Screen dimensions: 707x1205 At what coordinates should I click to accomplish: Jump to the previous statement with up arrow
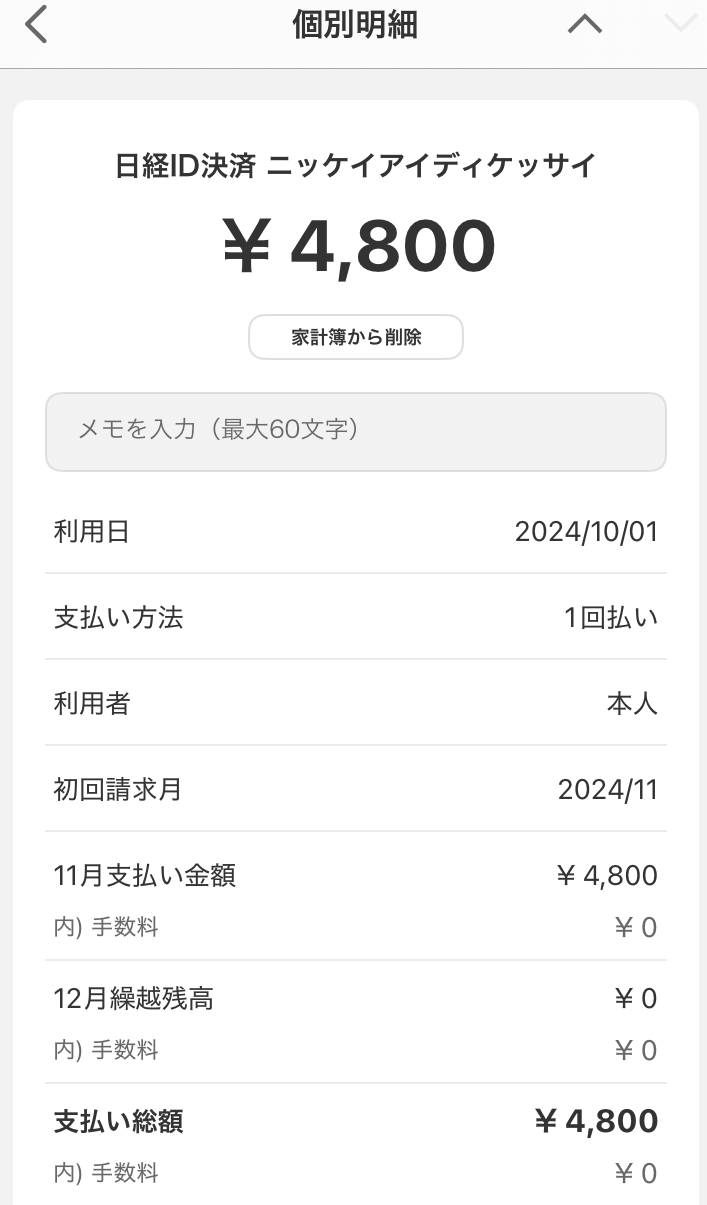pos(585,25)
